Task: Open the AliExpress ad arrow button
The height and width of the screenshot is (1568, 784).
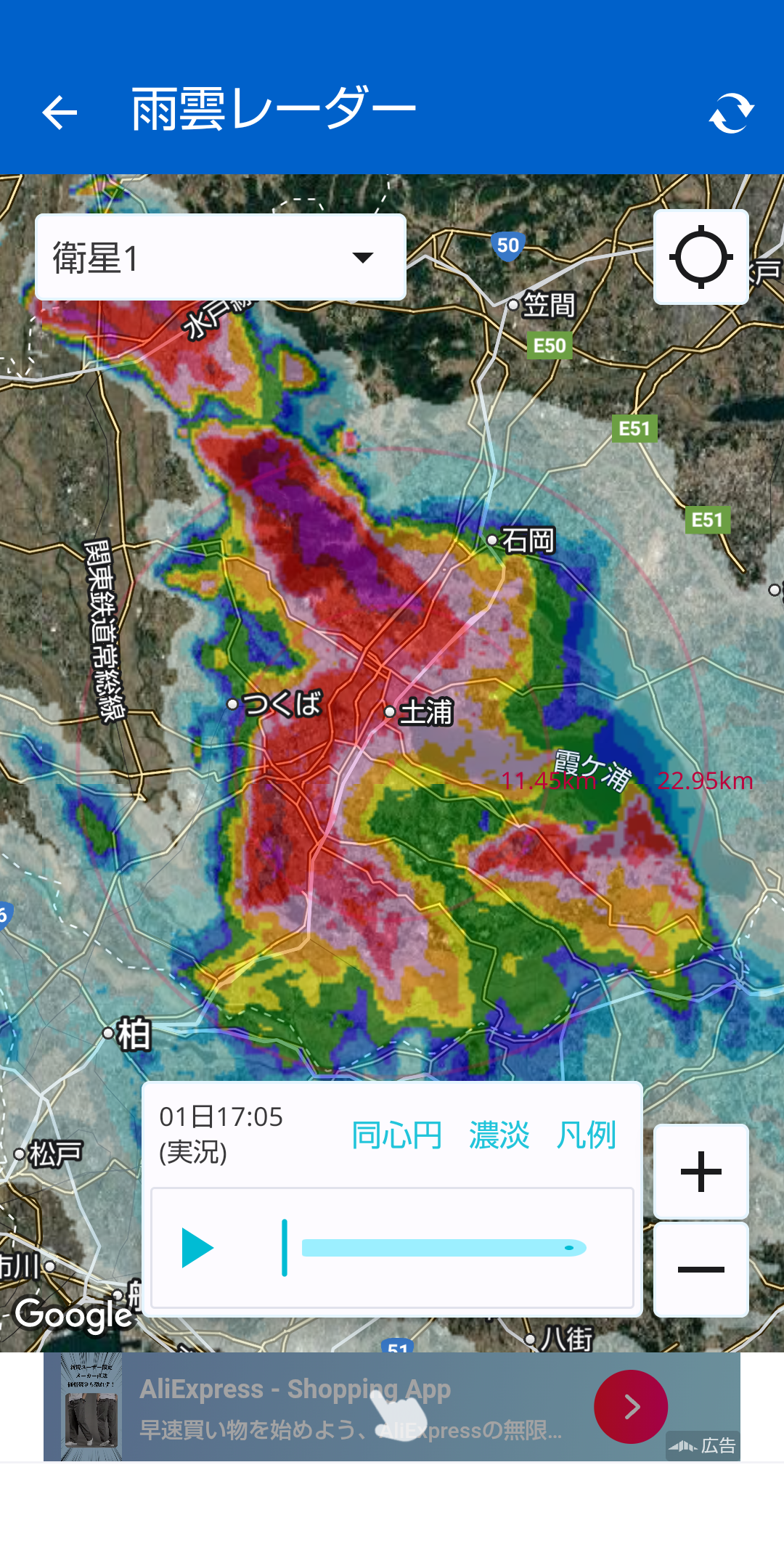Action: [631, 1407]
